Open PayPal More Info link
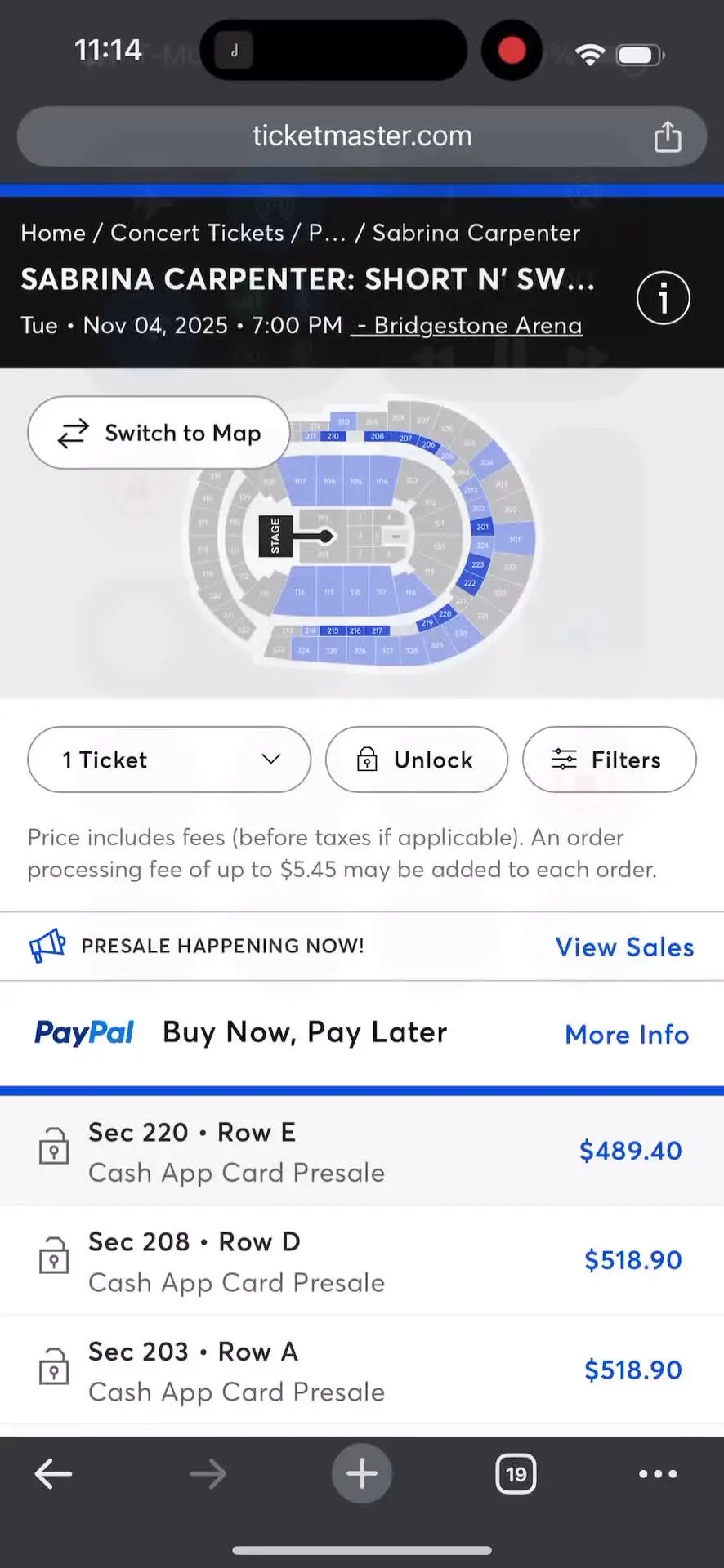Image resolution: width=724 pixels, height=1568 pixels. click(x=627, y=1035)
